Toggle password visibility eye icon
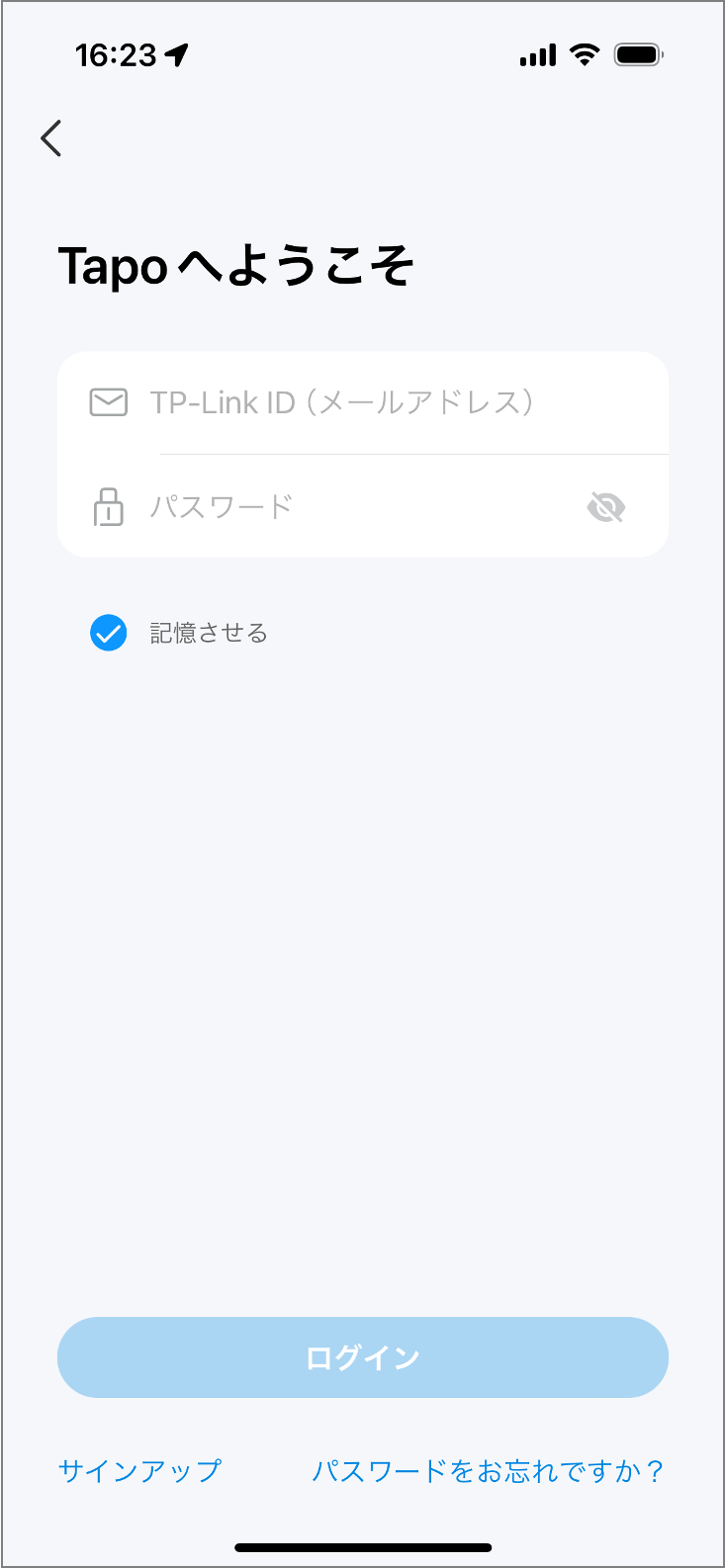 (x=605, y=508)
